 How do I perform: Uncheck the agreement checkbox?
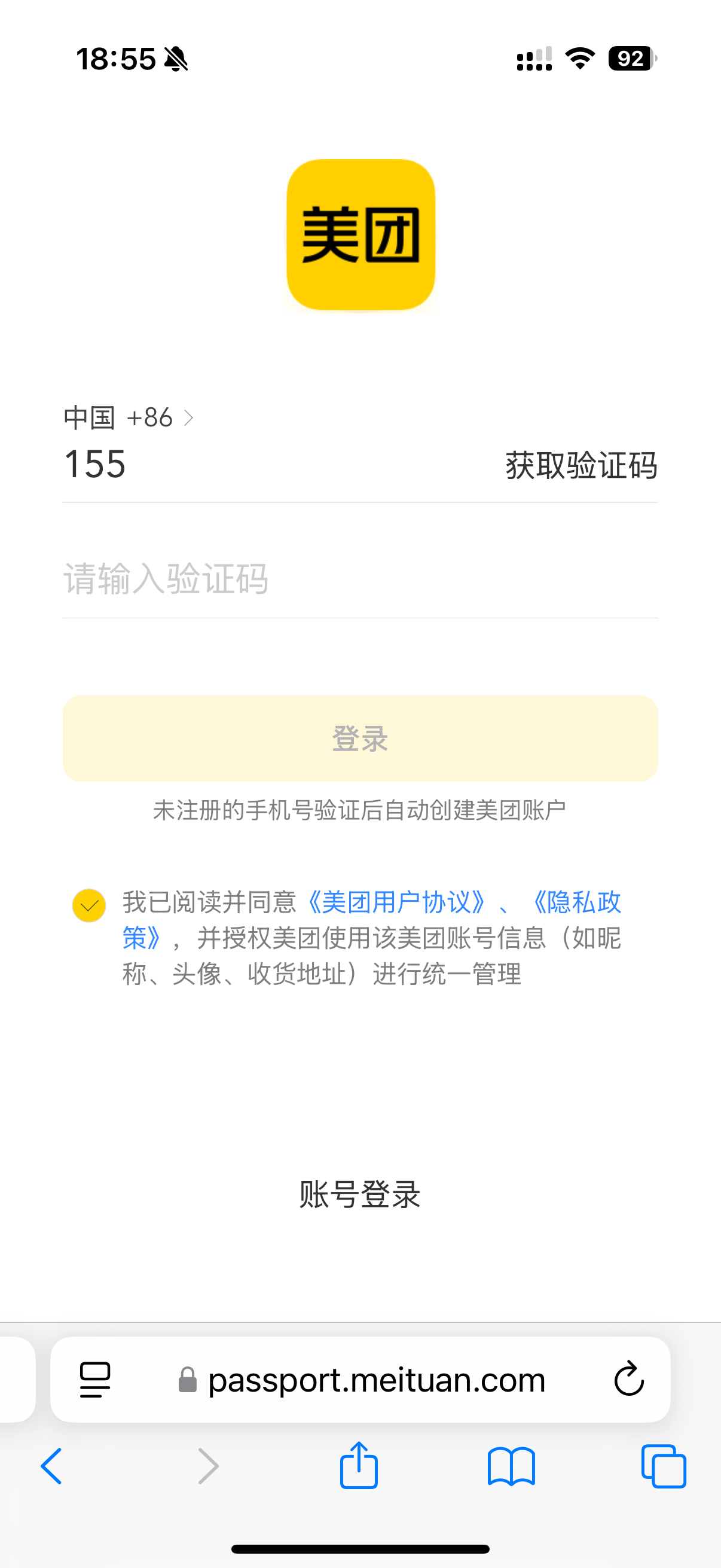(89, 905)
